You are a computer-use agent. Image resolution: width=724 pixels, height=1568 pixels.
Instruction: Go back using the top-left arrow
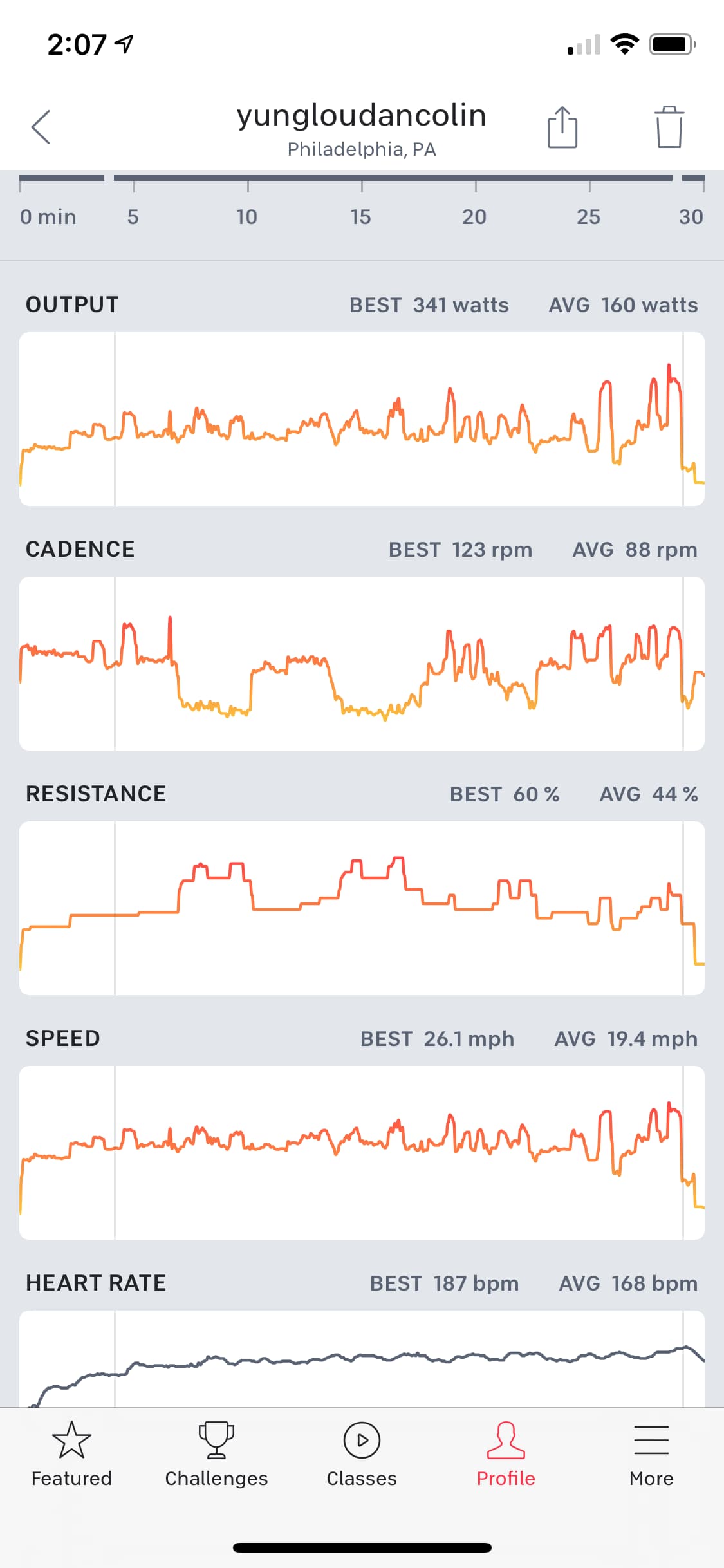pyautogui.click(x=41, y=127)
